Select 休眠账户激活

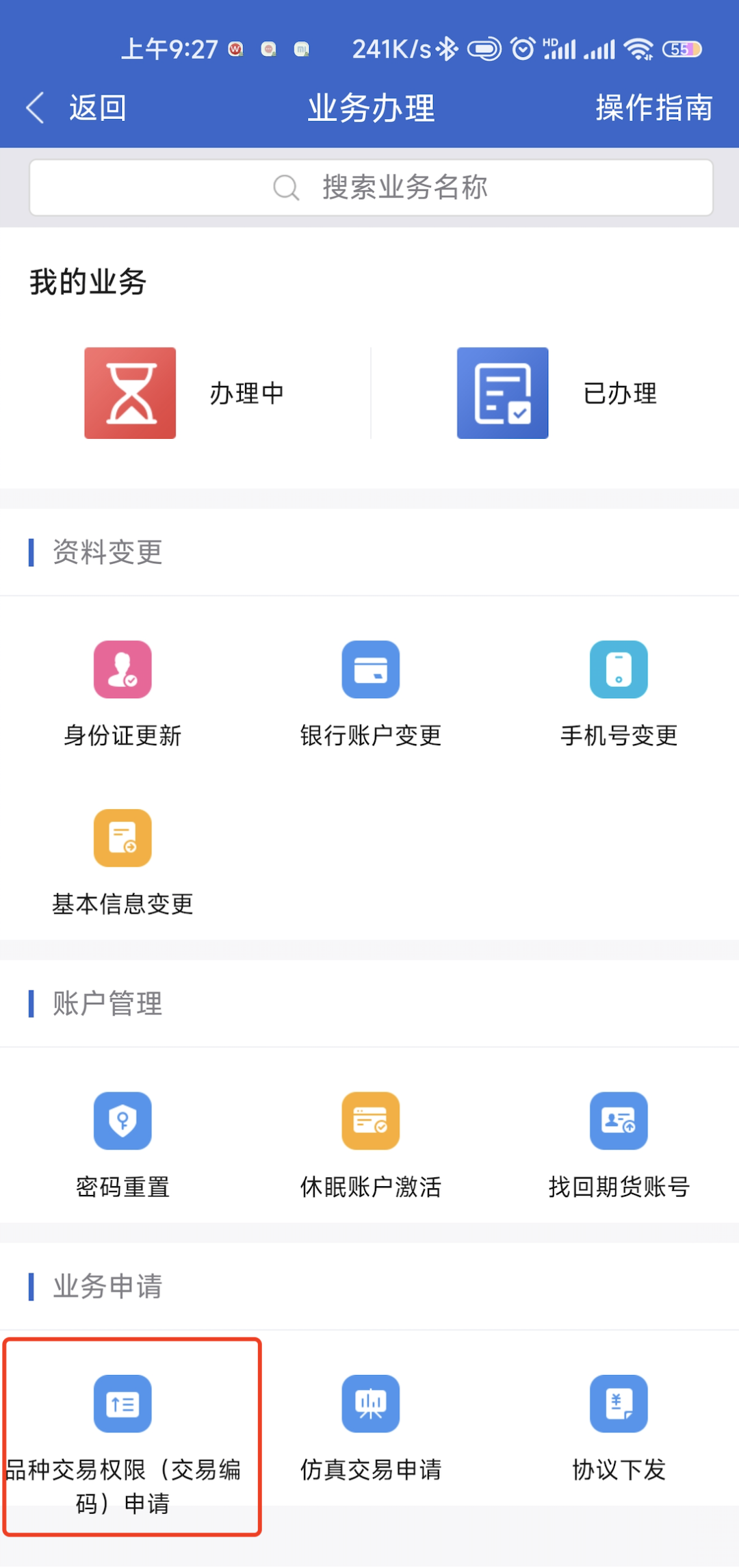pos(371,1144)
